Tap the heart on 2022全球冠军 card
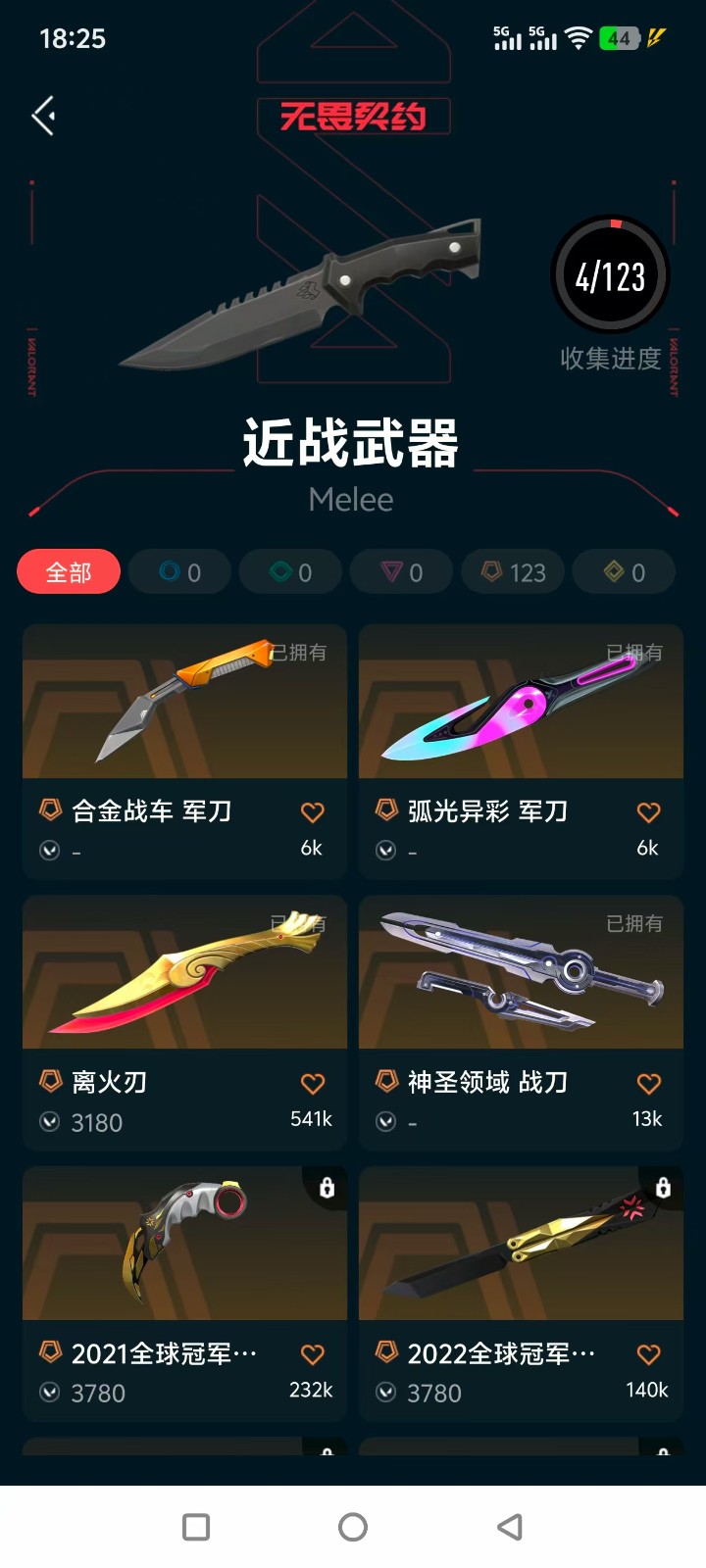 [648, 1354]
